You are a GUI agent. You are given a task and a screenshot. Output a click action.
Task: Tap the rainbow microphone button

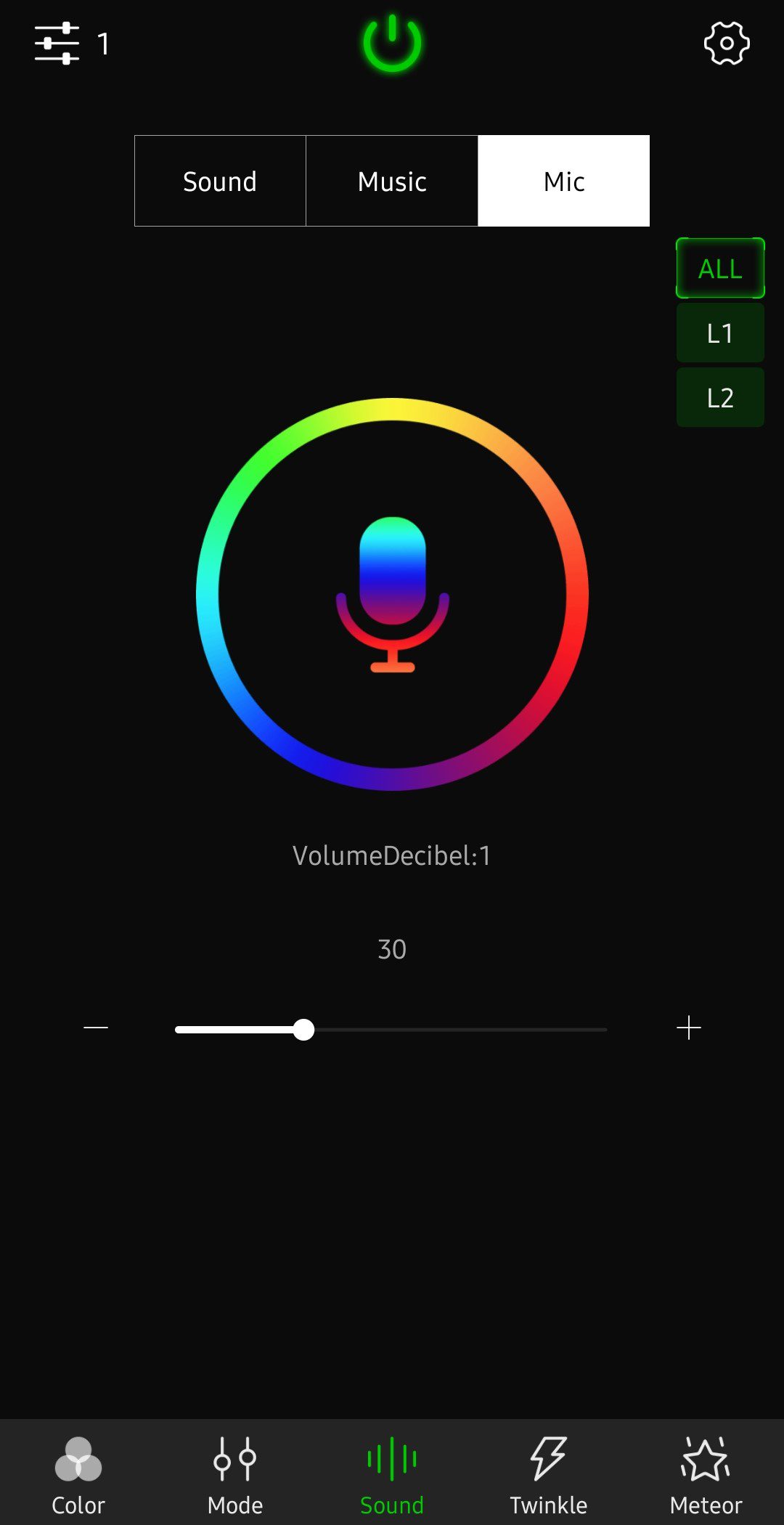(x=392, y=594)
